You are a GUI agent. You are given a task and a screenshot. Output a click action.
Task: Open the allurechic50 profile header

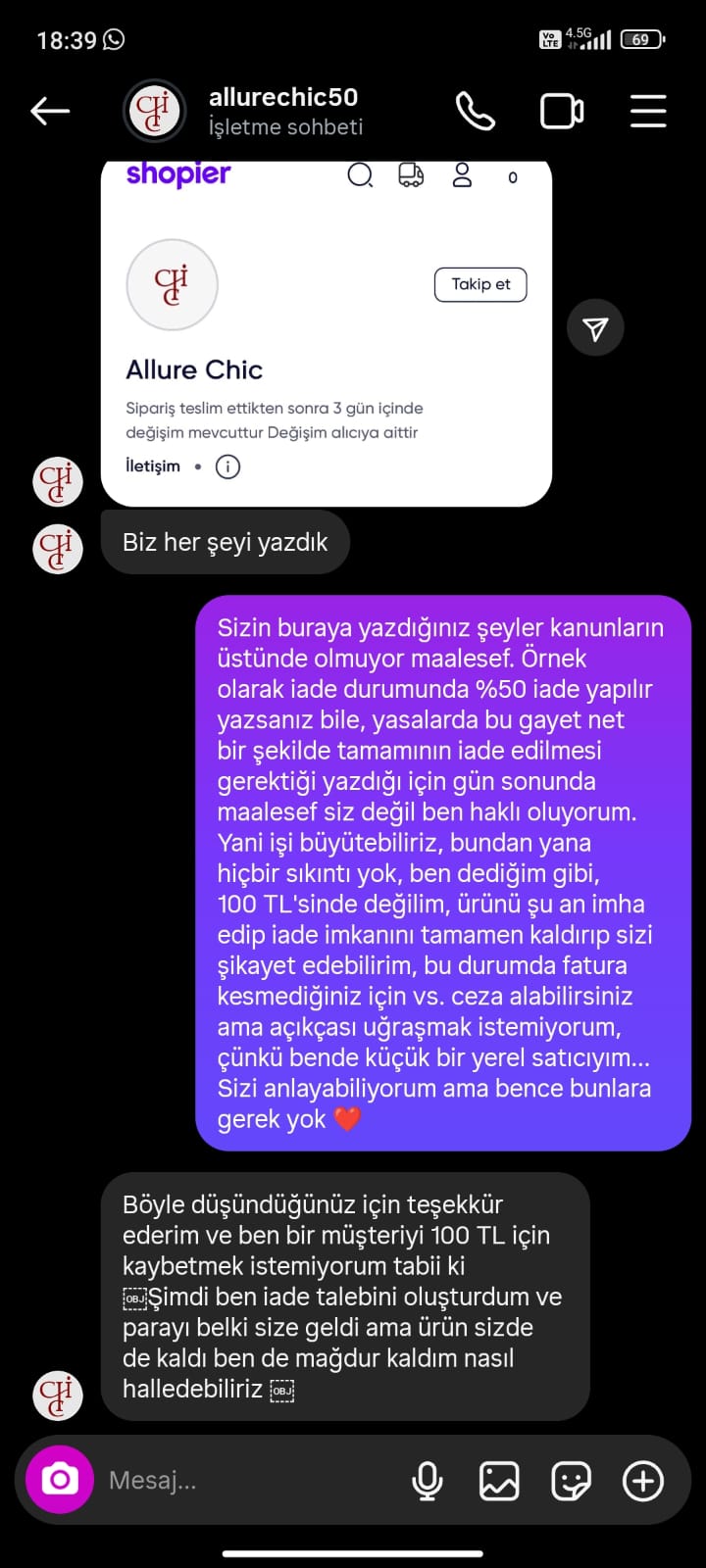tap(284, 112)
